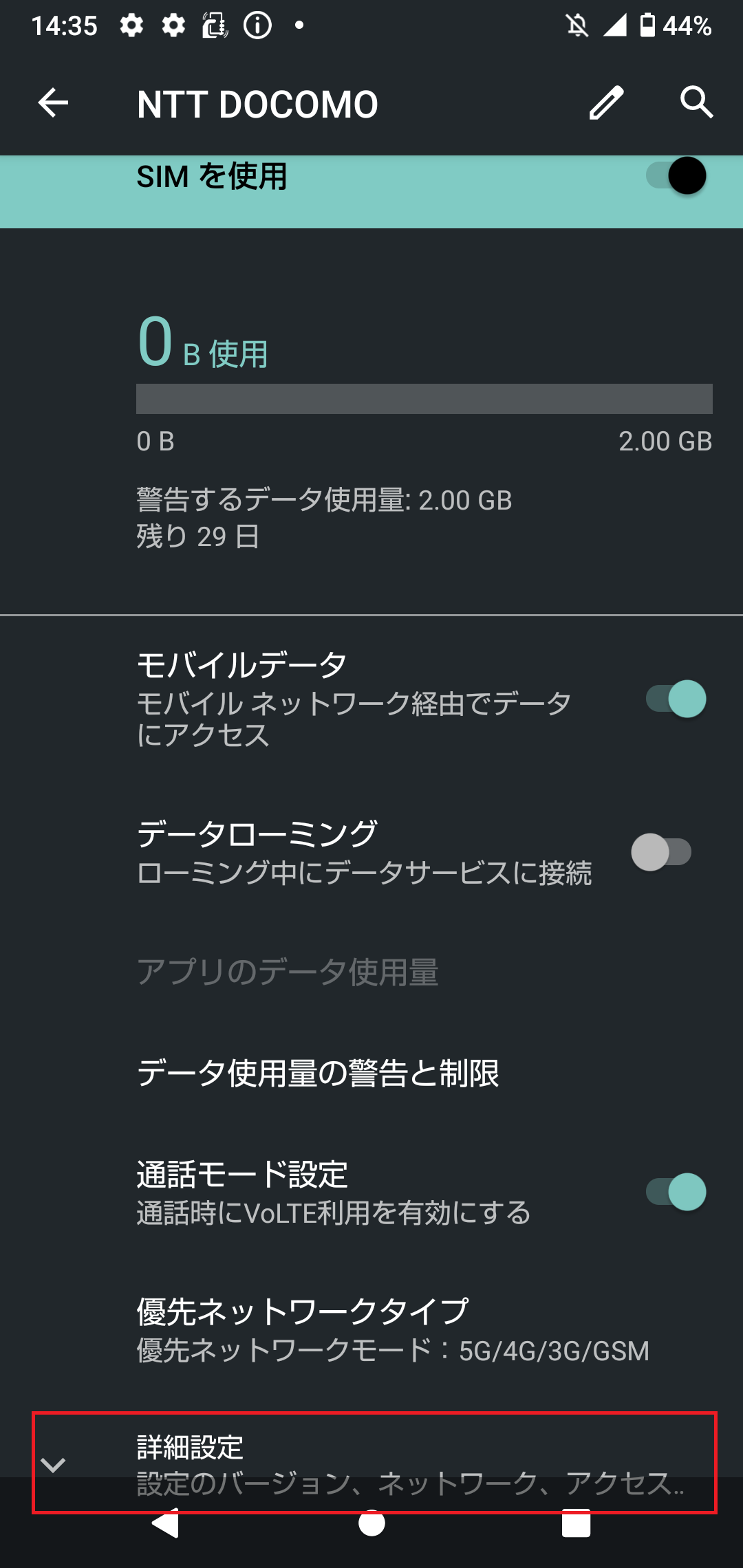
Task: Open recent apps from the navigation bar
Action: [x=577, y=1523]
